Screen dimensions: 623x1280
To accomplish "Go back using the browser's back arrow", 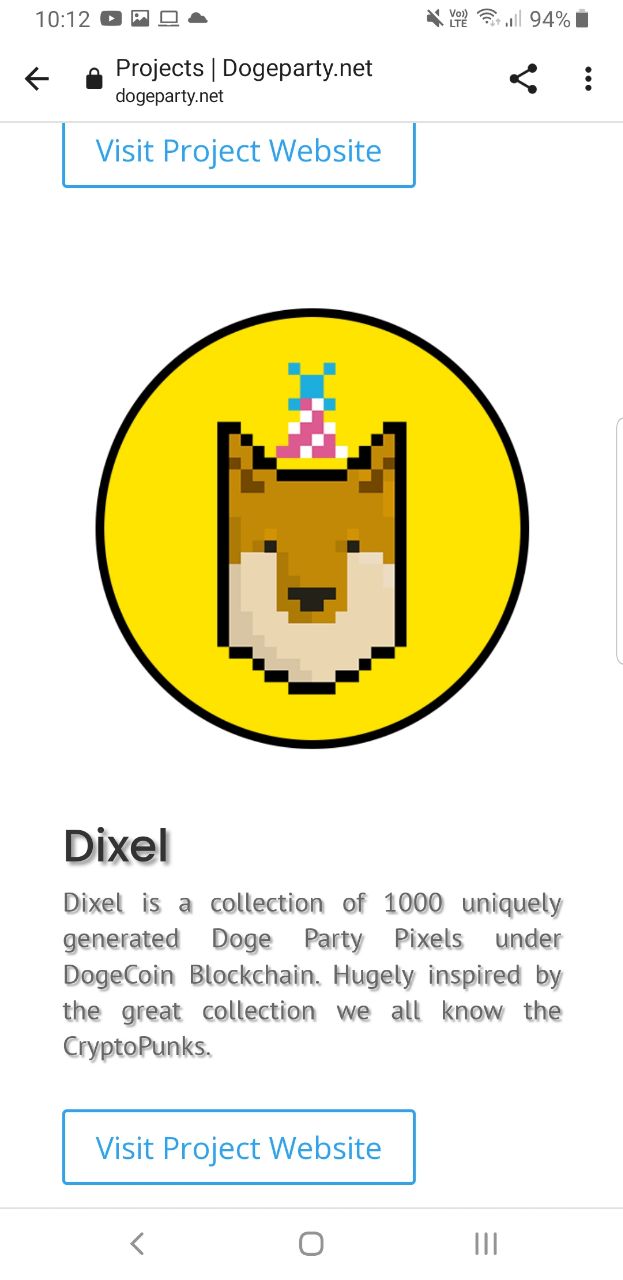I will (37, 79).
